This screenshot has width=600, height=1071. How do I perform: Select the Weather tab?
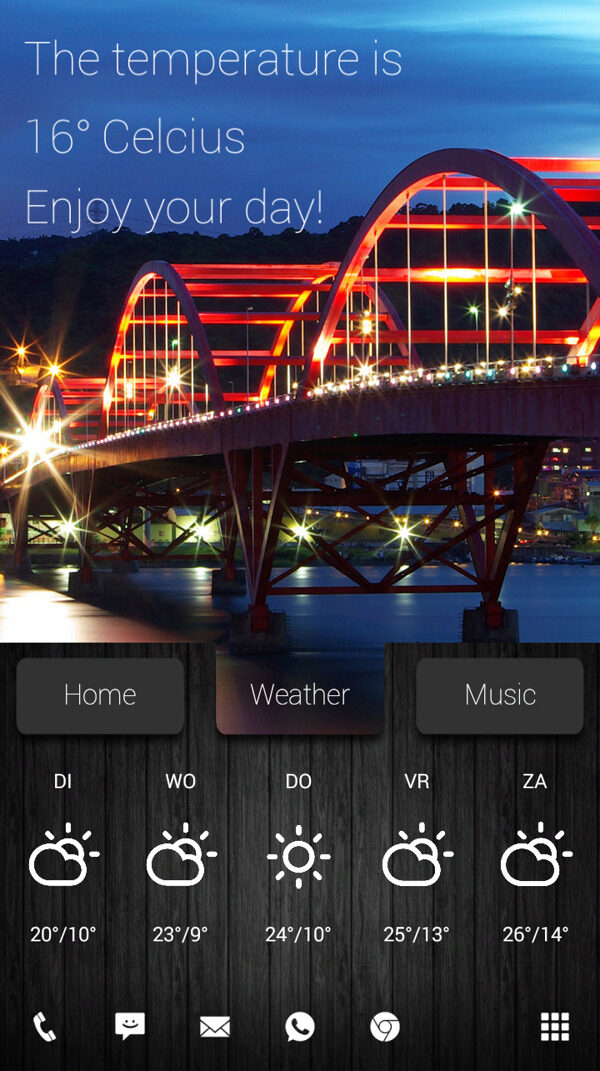[300, 695]
